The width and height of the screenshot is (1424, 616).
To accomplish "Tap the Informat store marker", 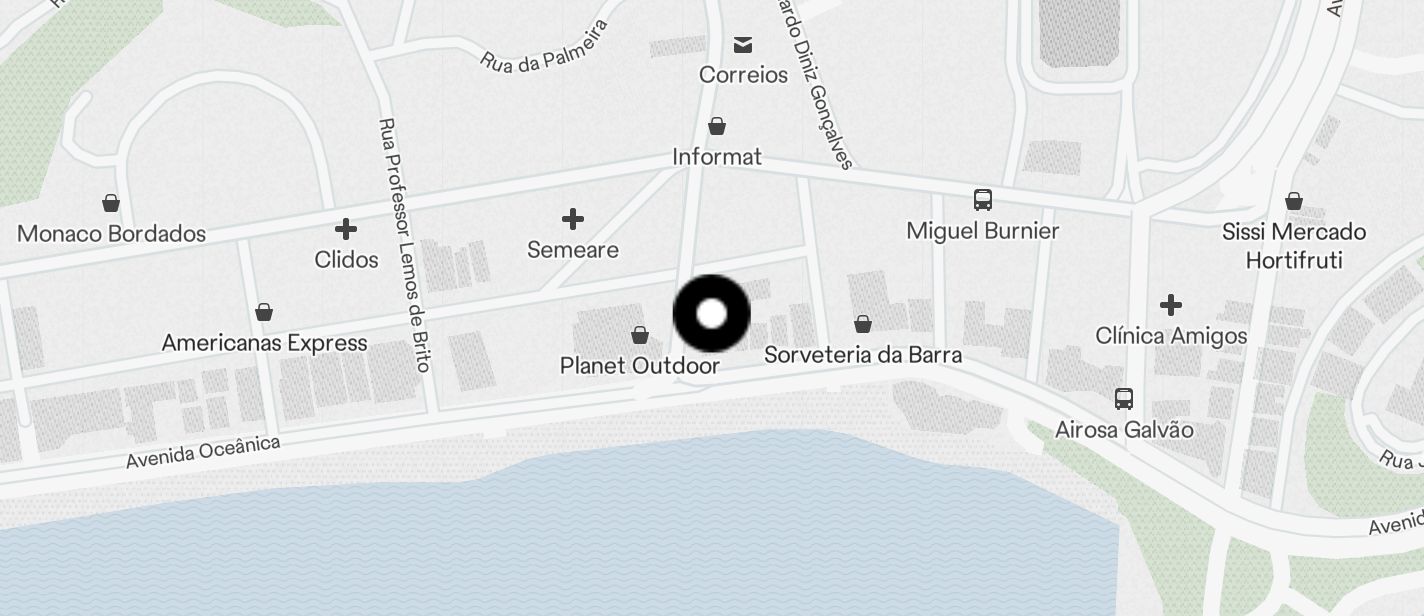I will 717,127.
